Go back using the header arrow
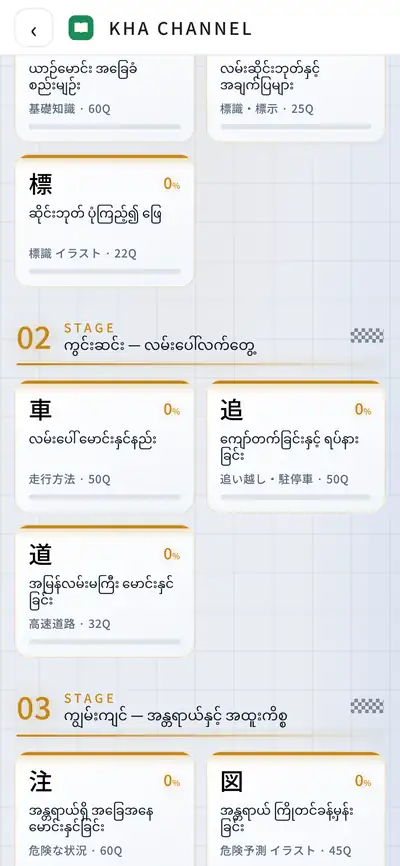This screenshot has width=400, height=866. [34, 28]
